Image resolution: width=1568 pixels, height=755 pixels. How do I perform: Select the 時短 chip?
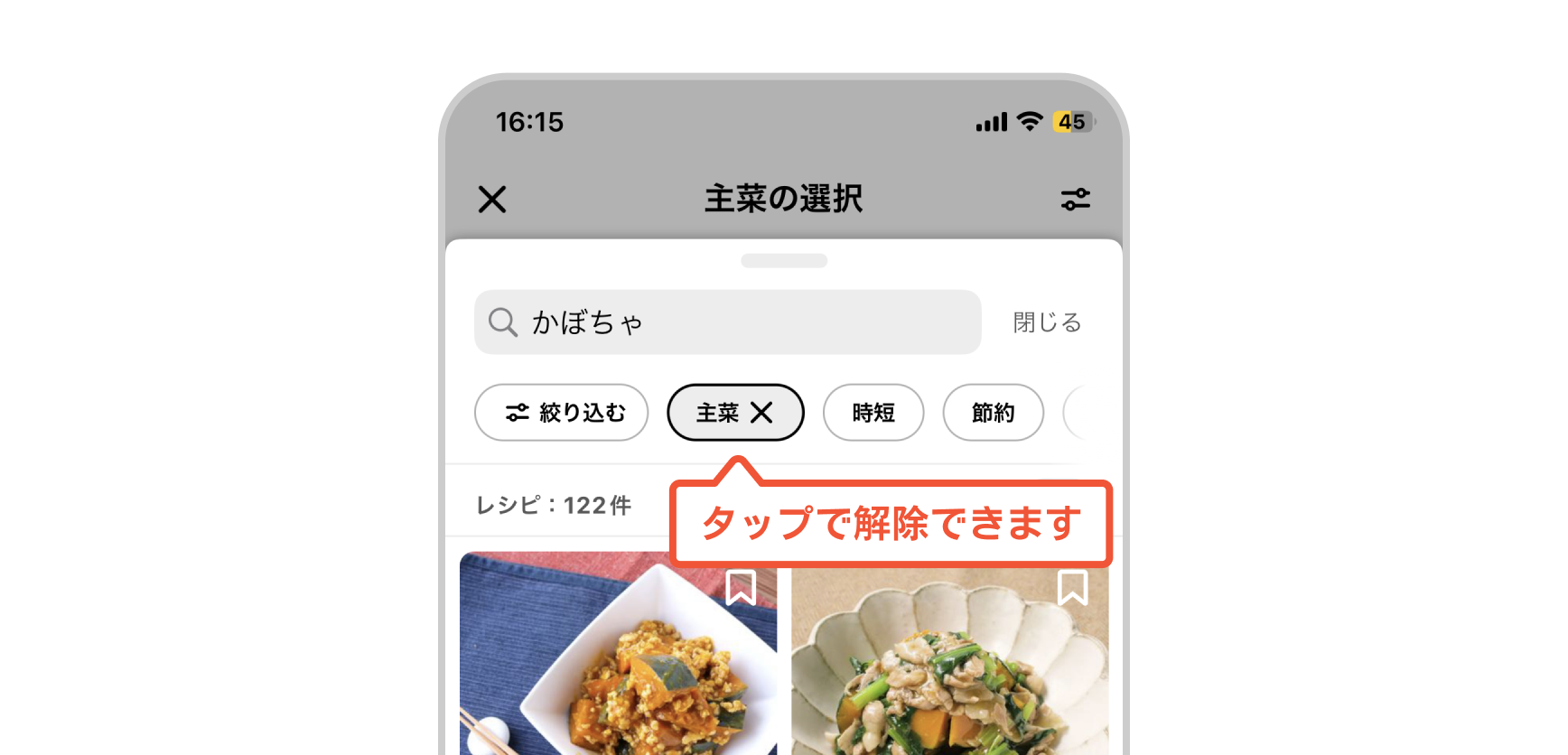(873, 413)
